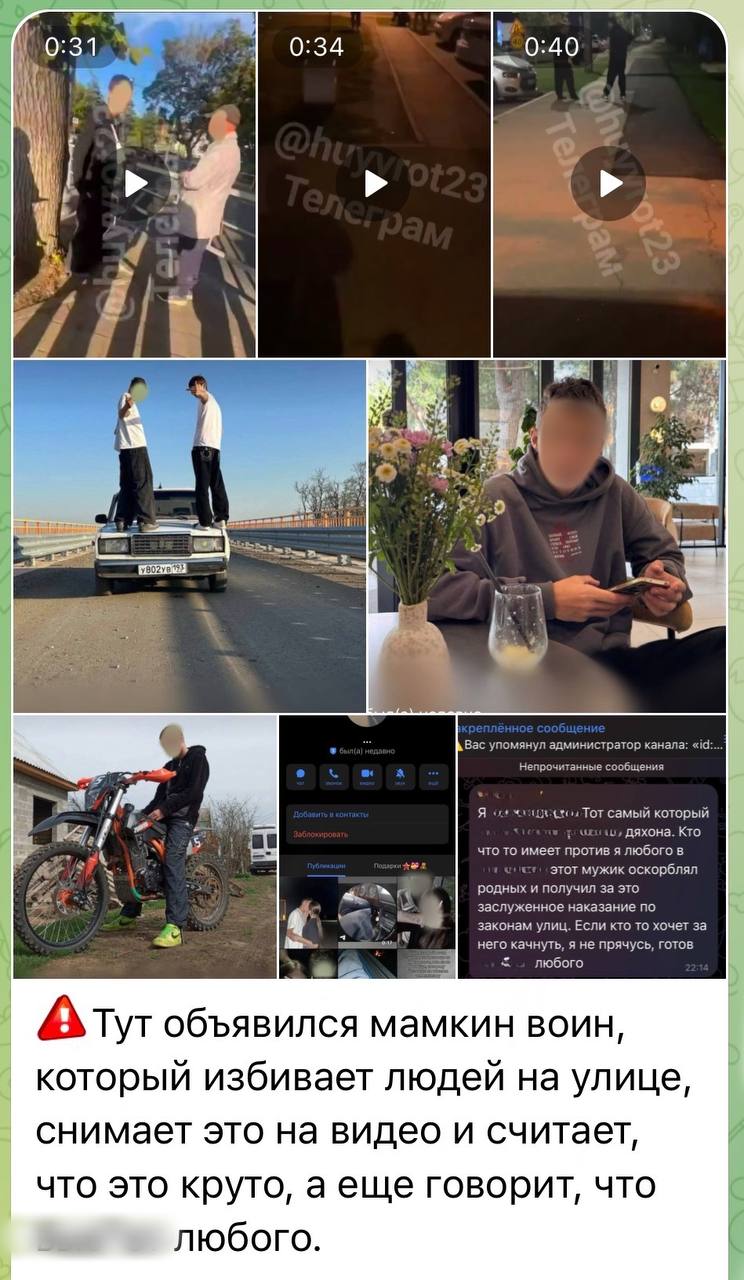Open the message screenshot image
Viewport: 744px width, 1280px height.
[x=591, y=846]
